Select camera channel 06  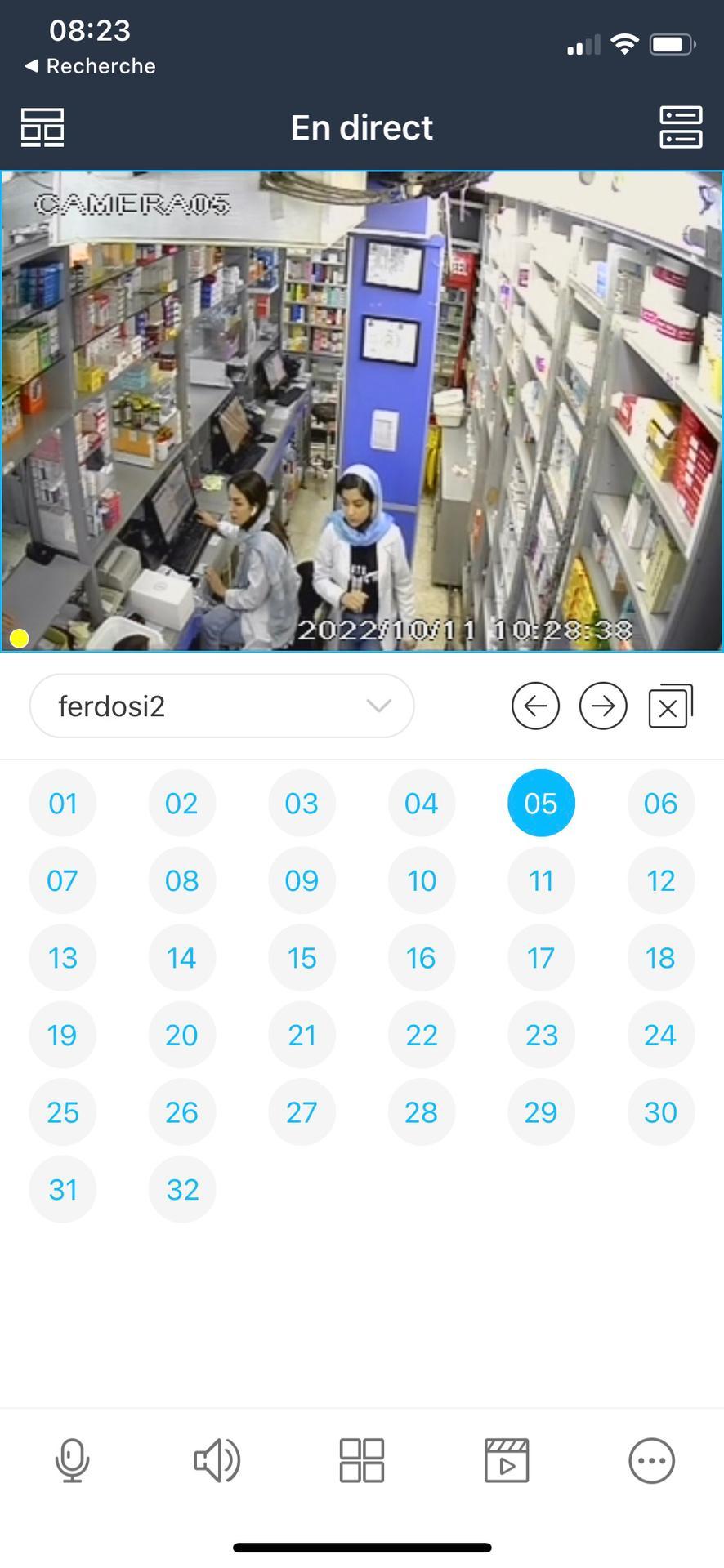click(660, 804)
